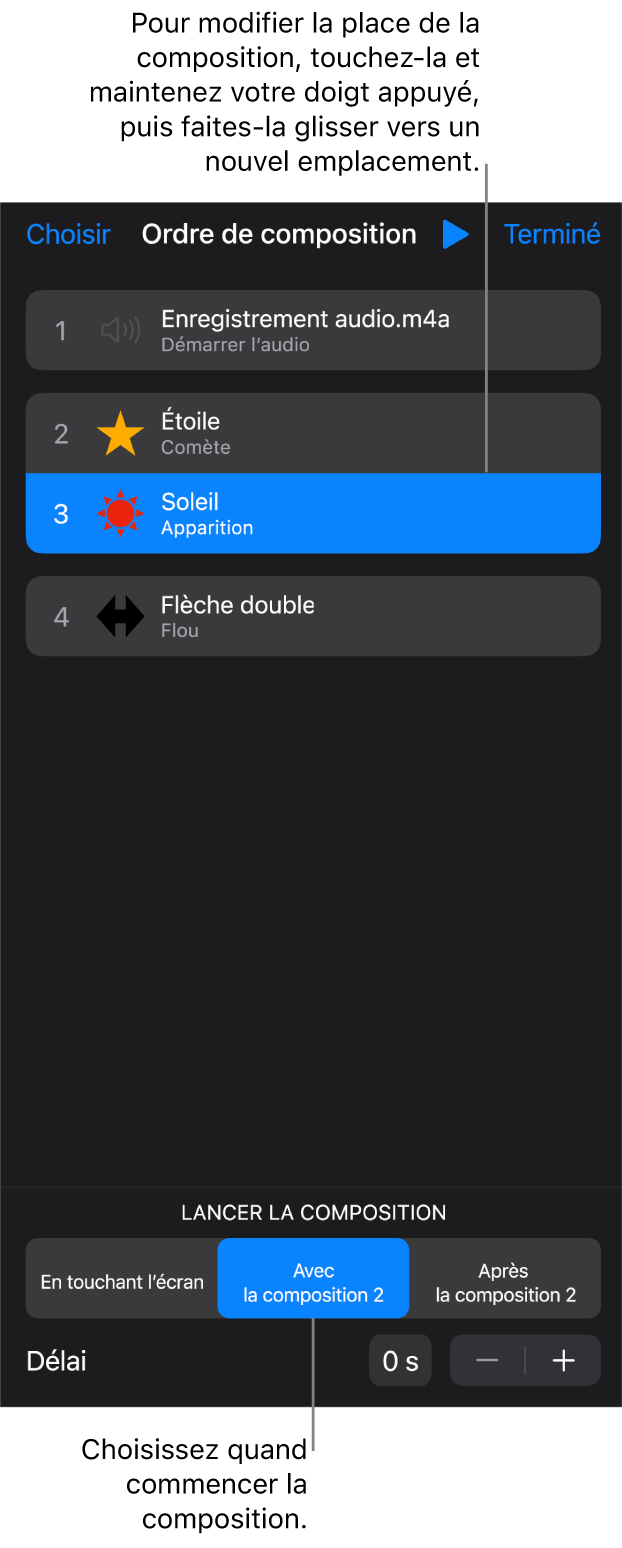Choose En touchant l'écran start option
The width and height of the screenshot is (622, 1548).
point(122,1282)
